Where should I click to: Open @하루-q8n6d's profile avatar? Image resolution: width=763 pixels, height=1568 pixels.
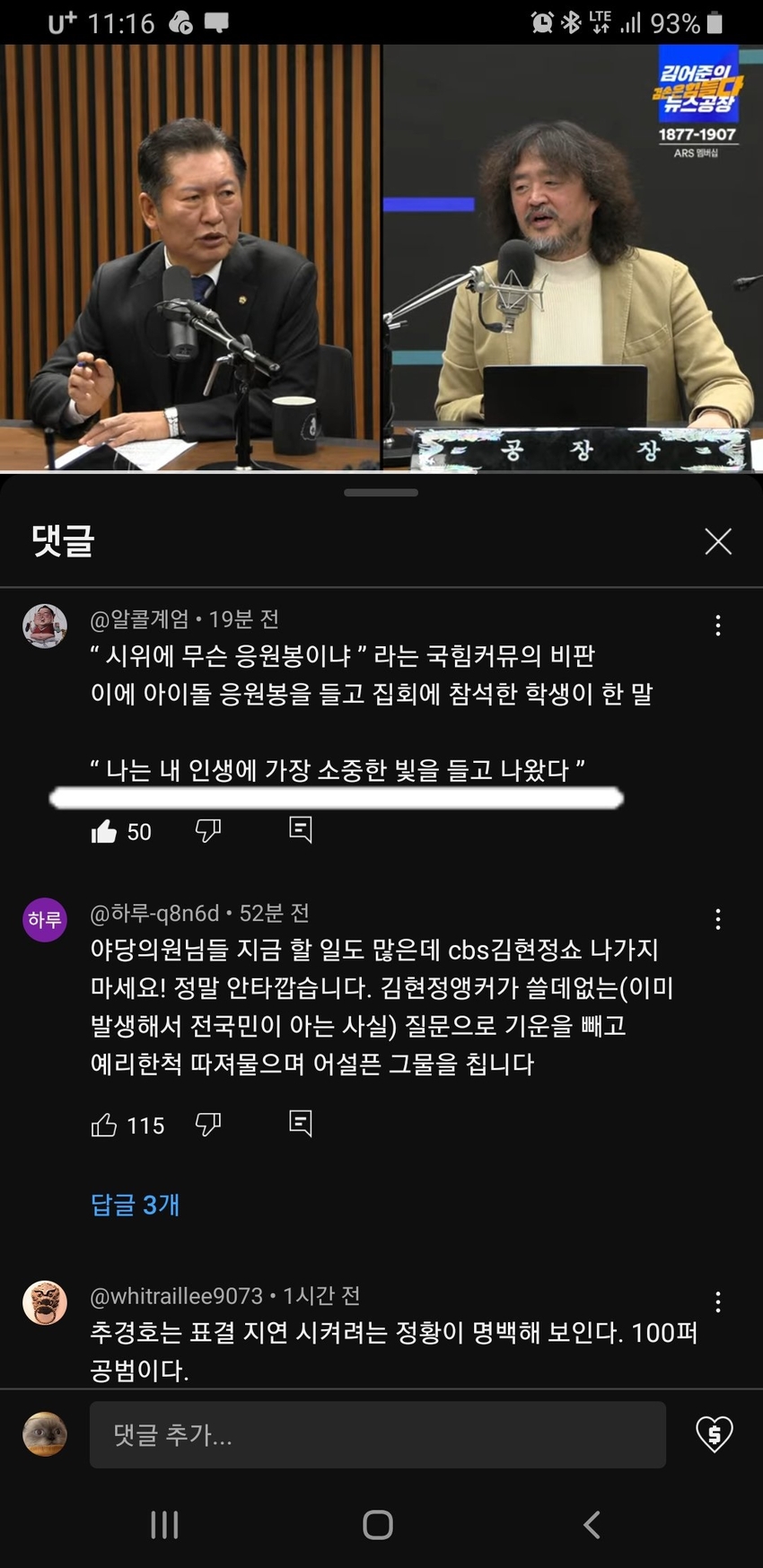click(x=45, y=919)
